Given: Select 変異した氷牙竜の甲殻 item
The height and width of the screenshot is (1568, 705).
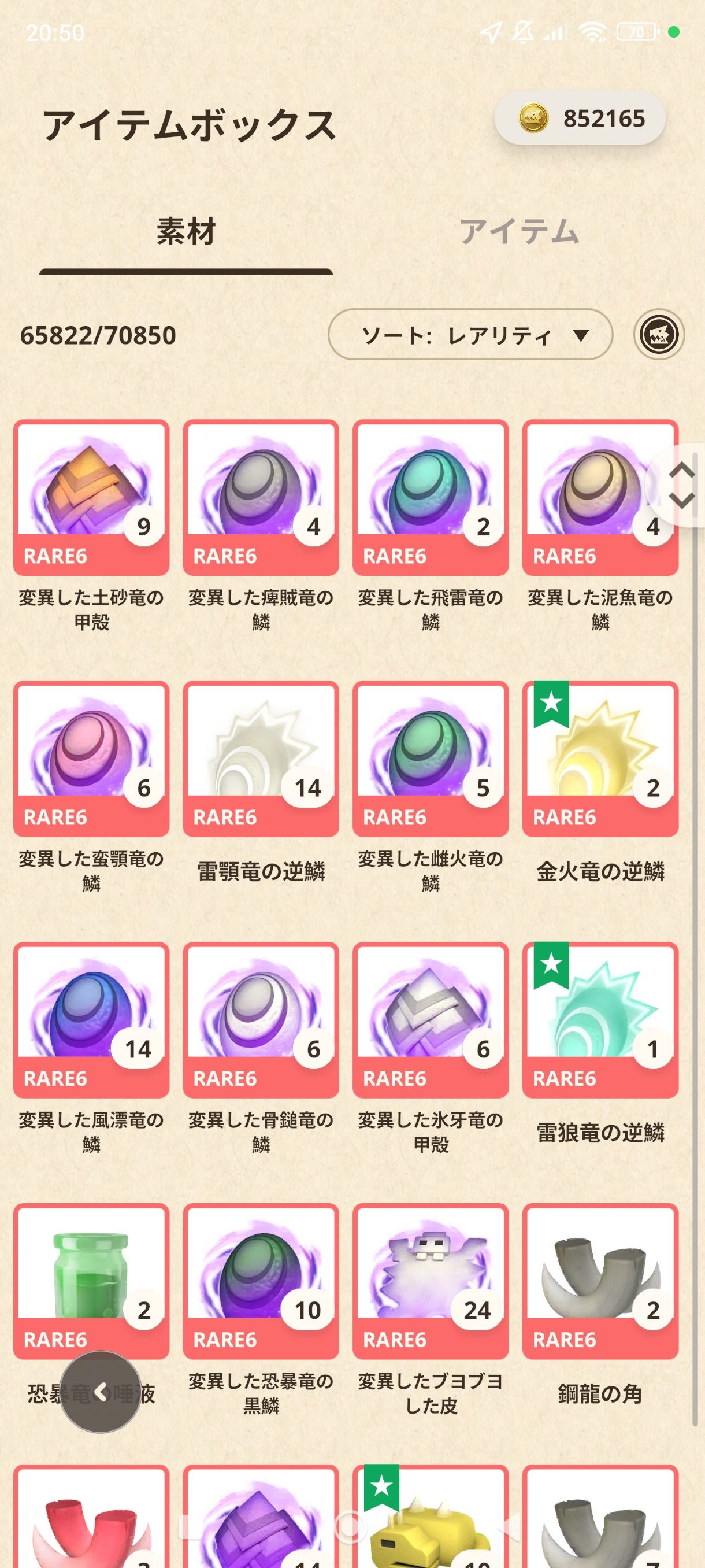Looking at the screenshot, I should click(431, 1019).
